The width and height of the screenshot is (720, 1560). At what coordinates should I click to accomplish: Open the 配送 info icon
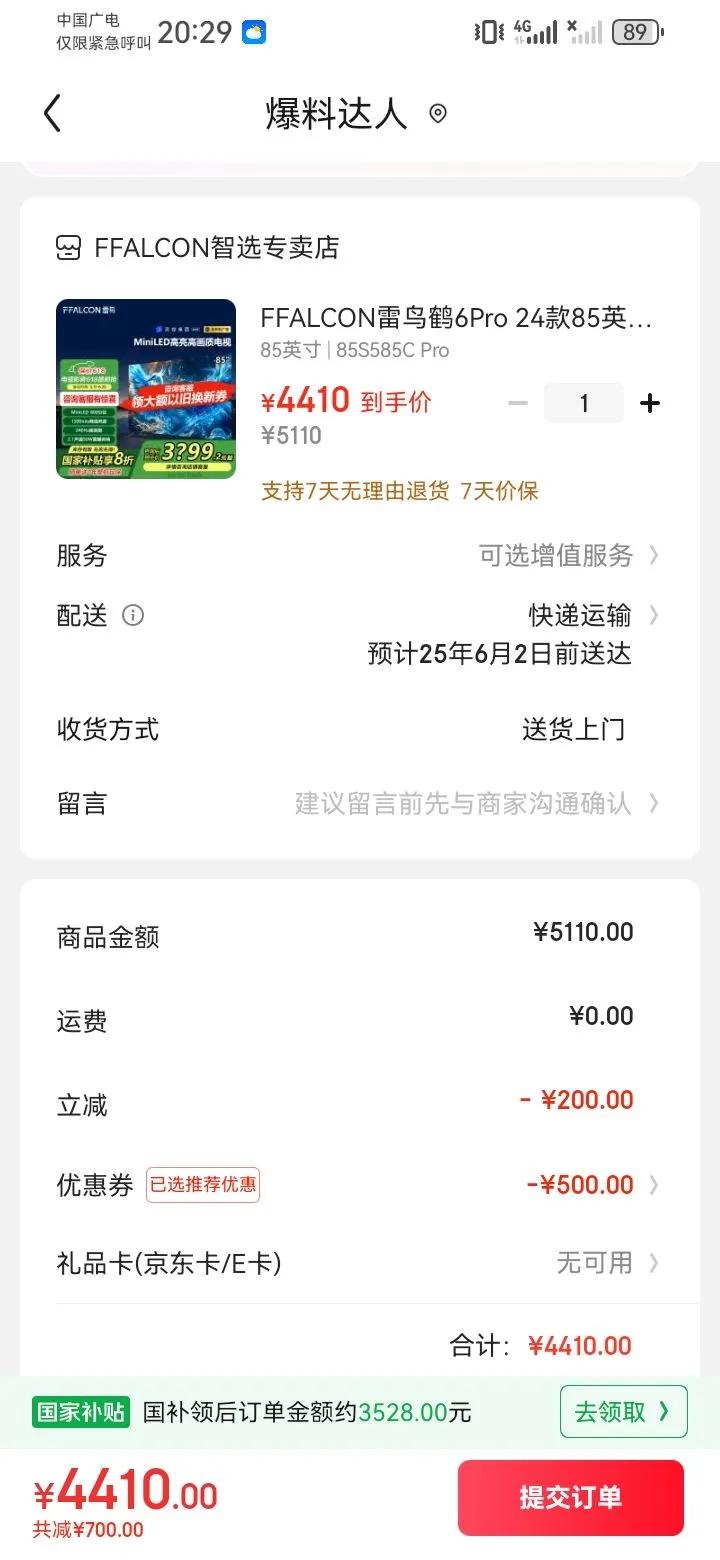[133, 615]
